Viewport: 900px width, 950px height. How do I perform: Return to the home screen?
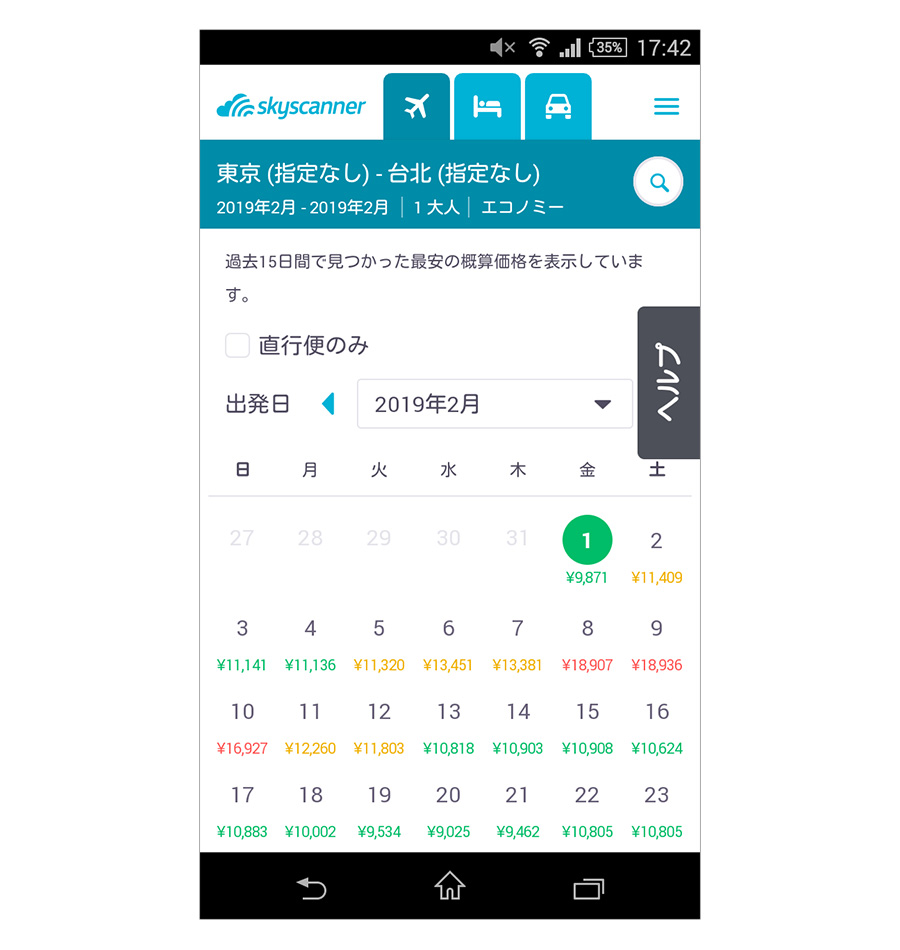(450, 887)
